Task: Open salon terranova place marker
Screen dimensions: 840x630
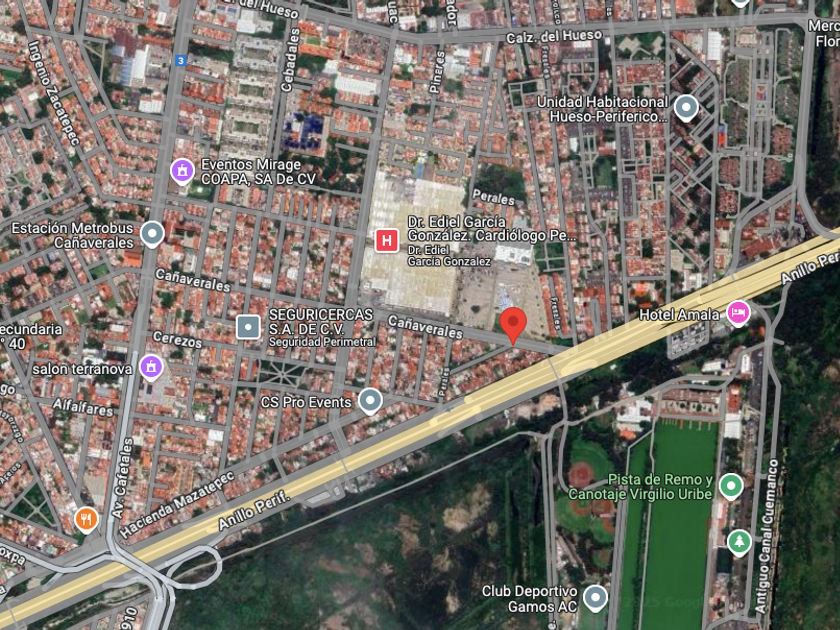Action: tap(151, 369)
